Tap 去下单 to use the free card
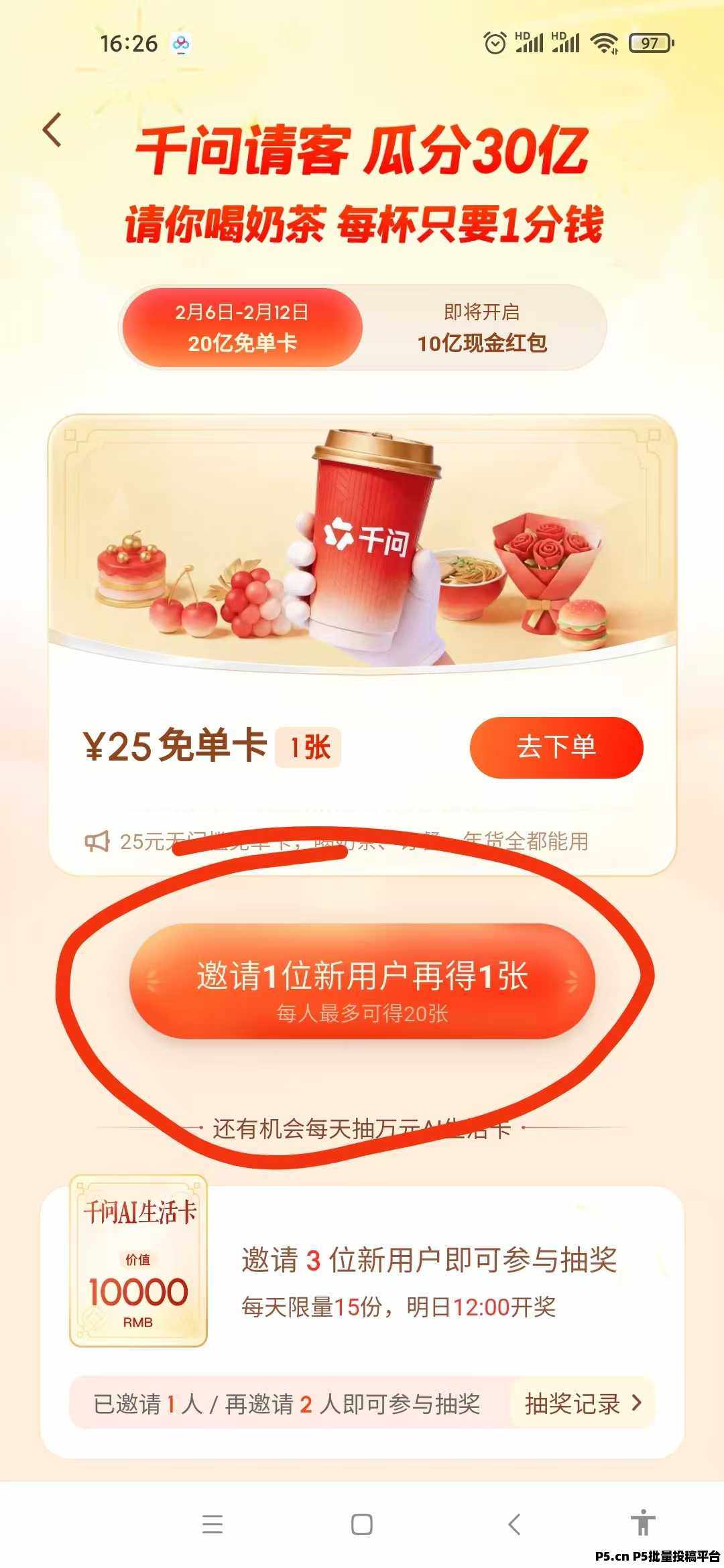 coord(556,747)
